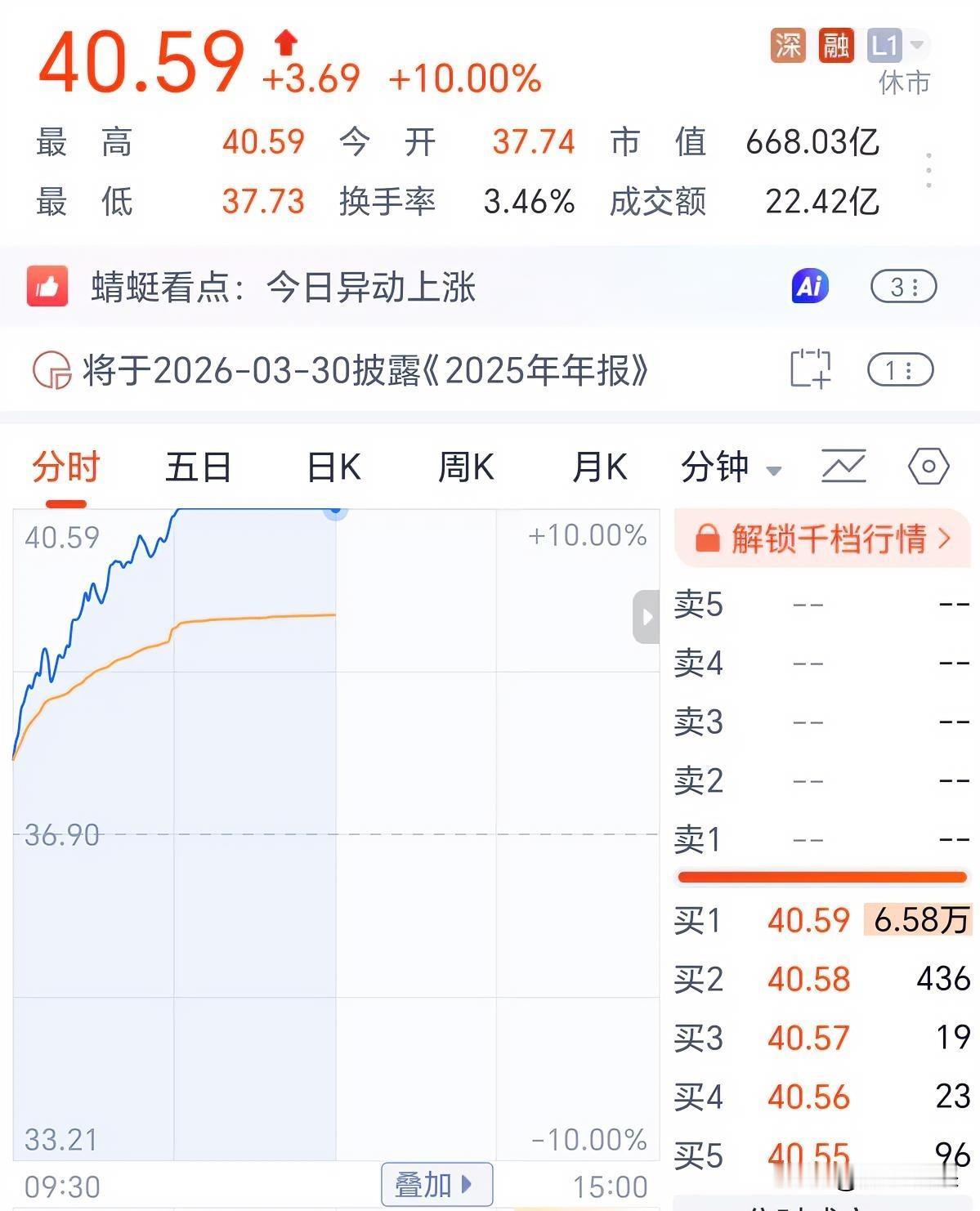980x1211 pixels.
Task: Open the AI assistant on 蜻蜓看点 row
Action: coord(808,287)
